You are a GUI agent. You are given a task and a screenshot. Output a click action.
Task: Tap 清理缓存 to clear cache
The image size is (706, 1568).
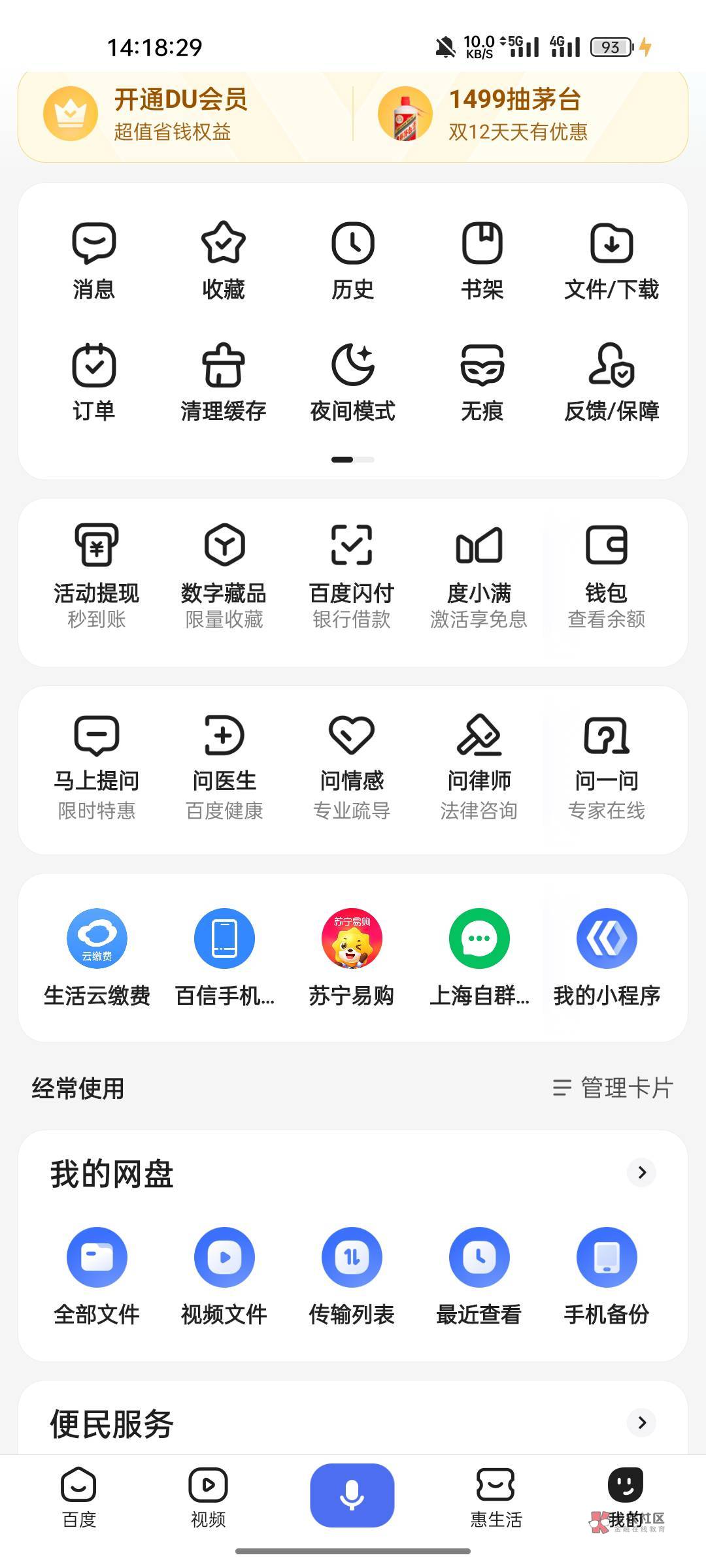[x=224, y=384]
